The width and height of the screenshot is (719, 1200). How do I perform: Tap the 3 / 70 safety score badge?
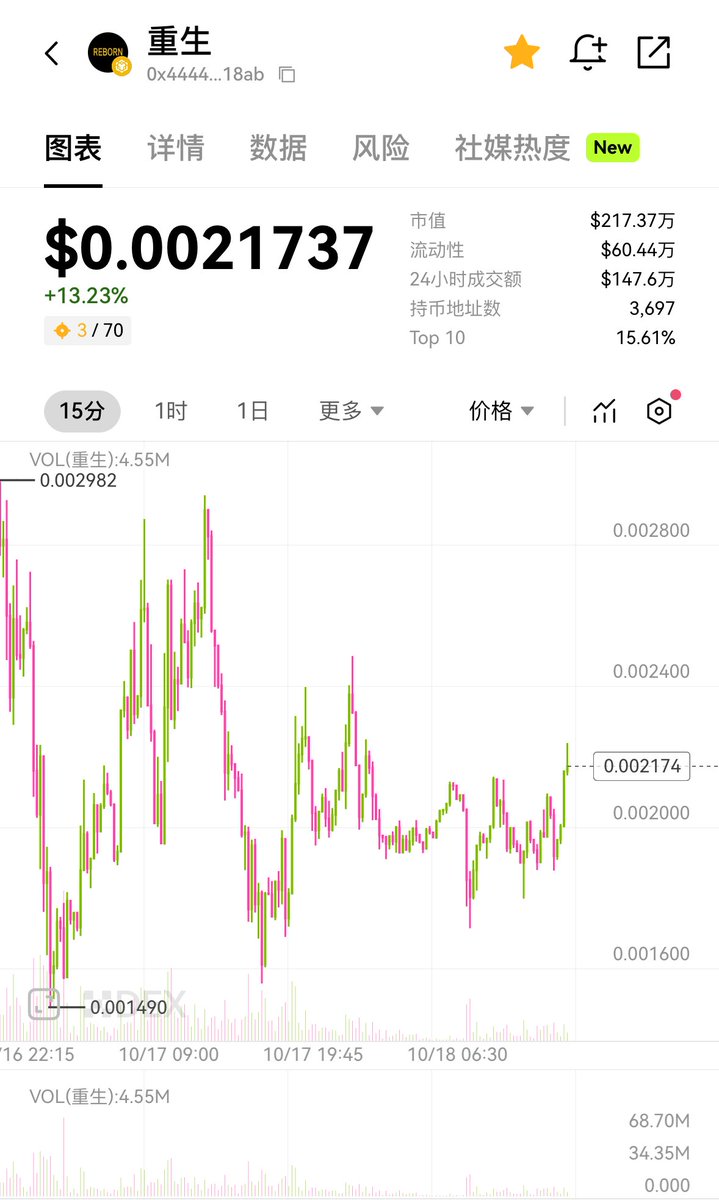[x=88, y=330]
